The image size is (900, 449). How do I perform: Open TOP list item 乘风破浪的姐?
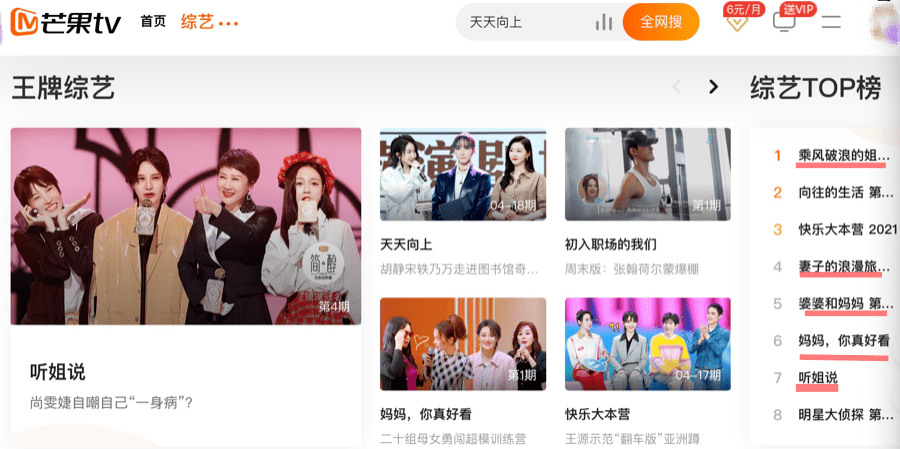pyautogui.click(x=842, y=156)
